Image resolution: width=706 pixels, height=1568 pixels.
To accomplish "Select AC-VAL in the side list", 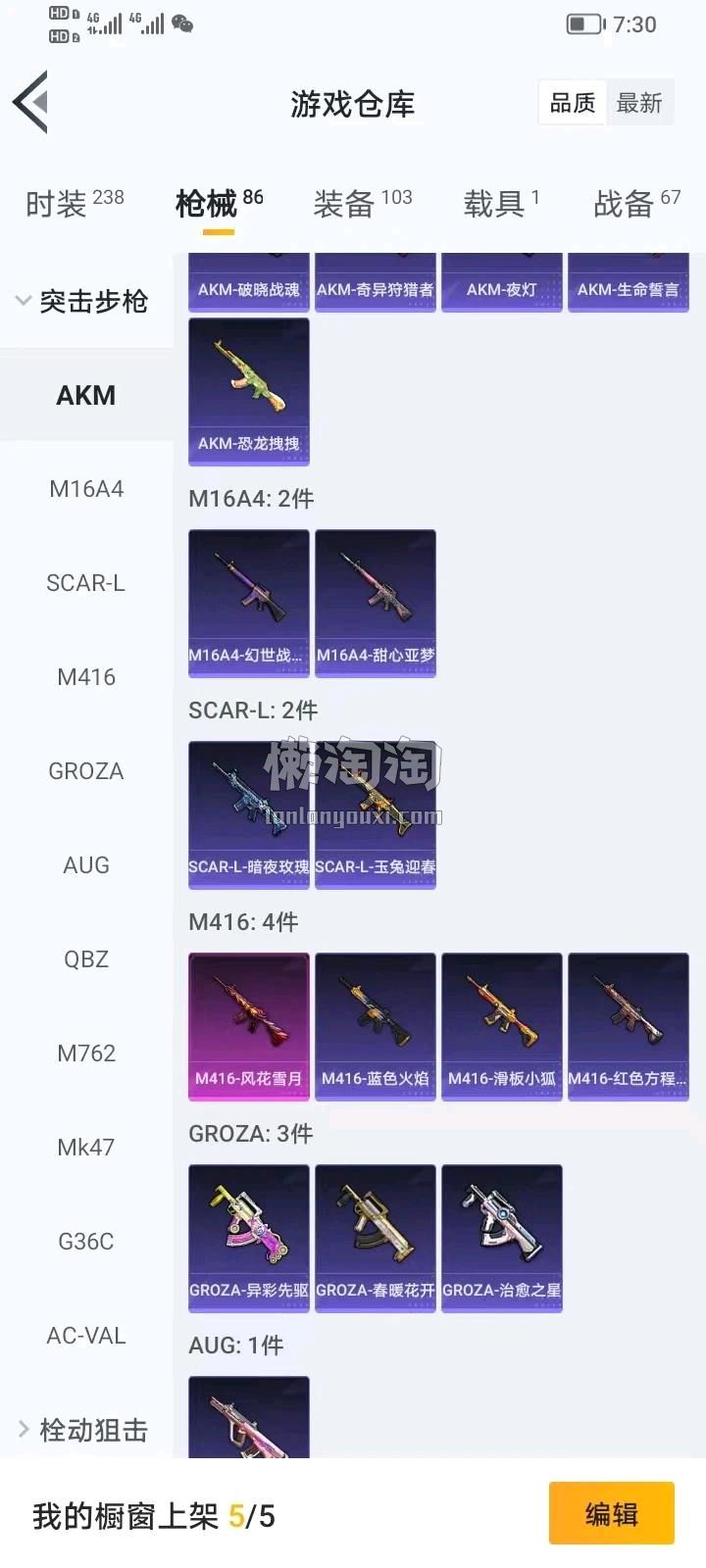I will tap(86, 1336).
